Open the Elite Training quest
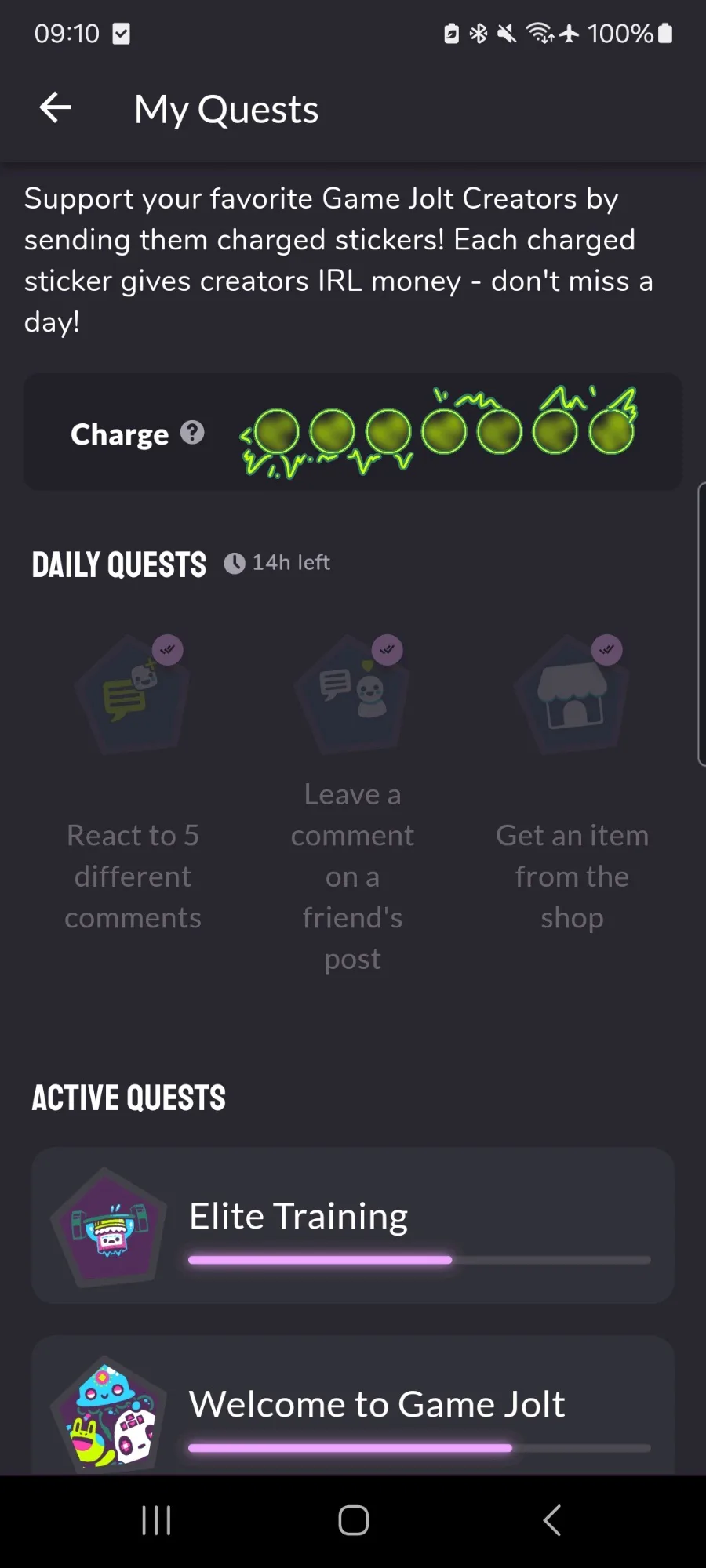 pyautogui.click(x=352, y=1225)
